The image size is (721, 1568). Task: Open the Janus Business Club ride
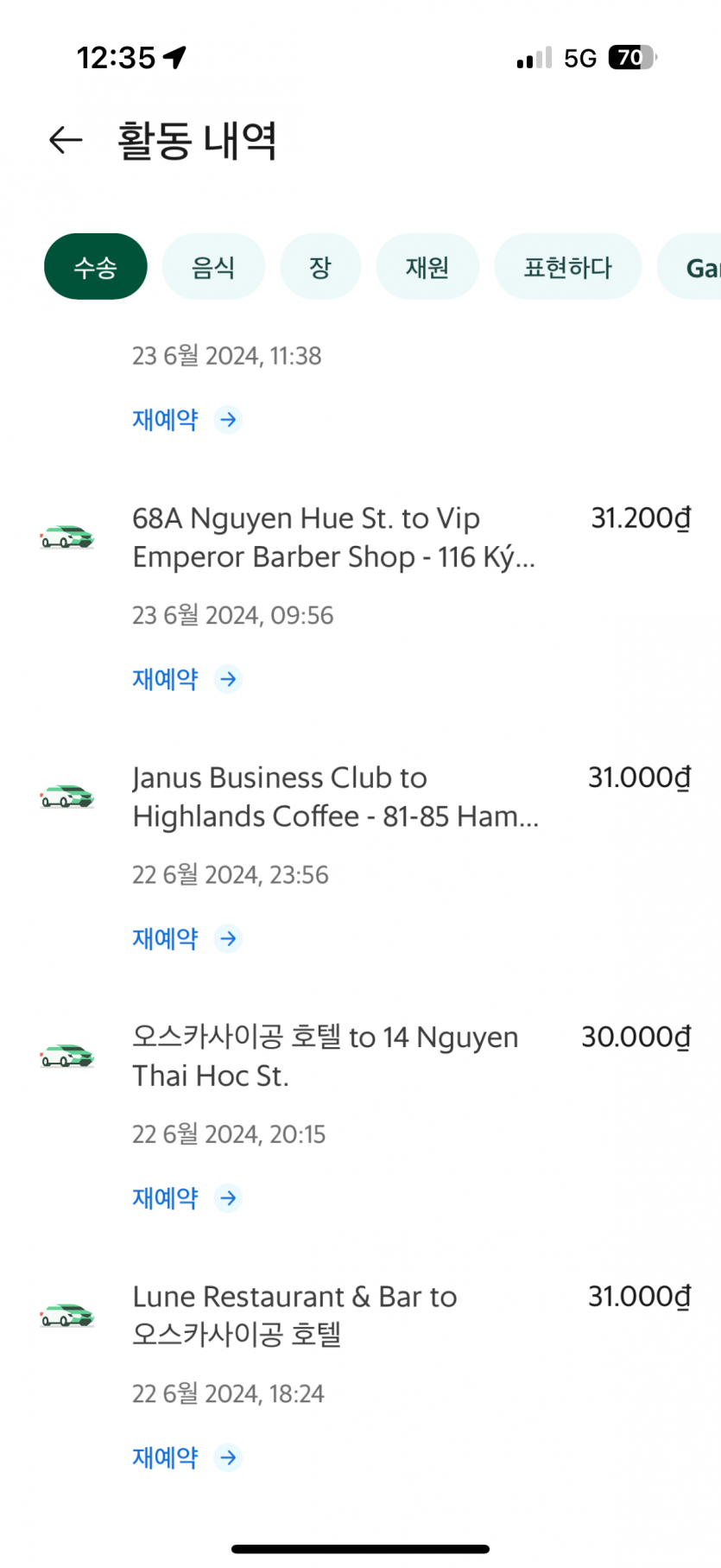[335, 797]
